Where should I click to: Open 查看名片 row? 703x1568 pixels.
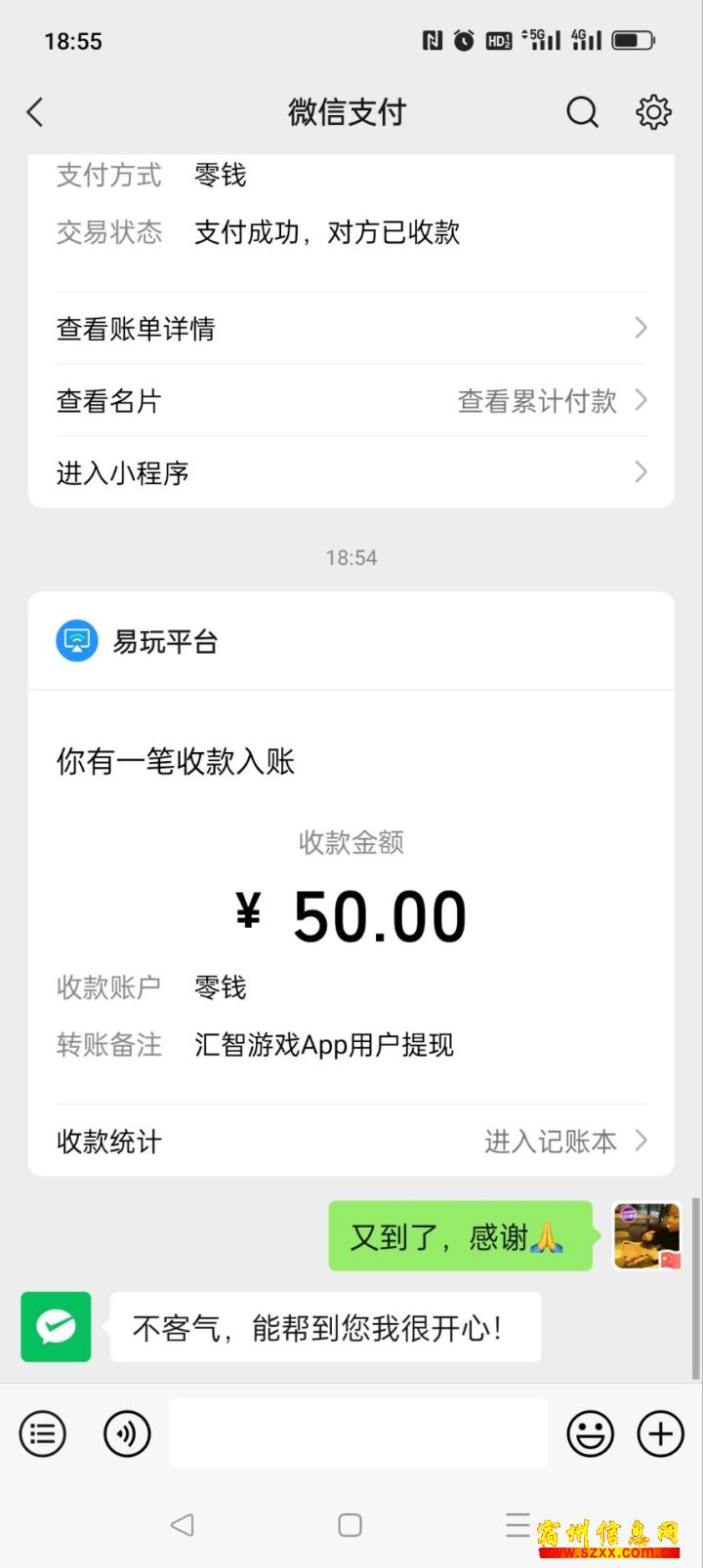[351, 401]
